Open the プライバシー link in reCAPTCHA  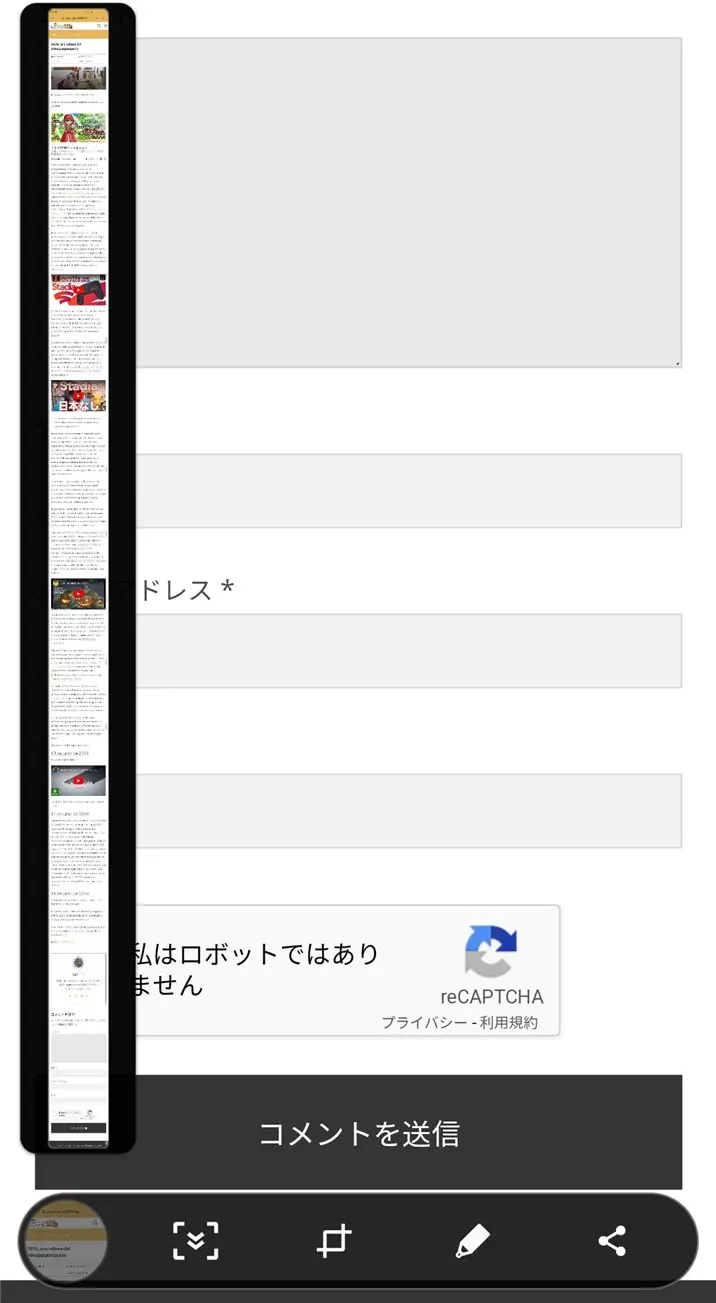pos(423,1022)
